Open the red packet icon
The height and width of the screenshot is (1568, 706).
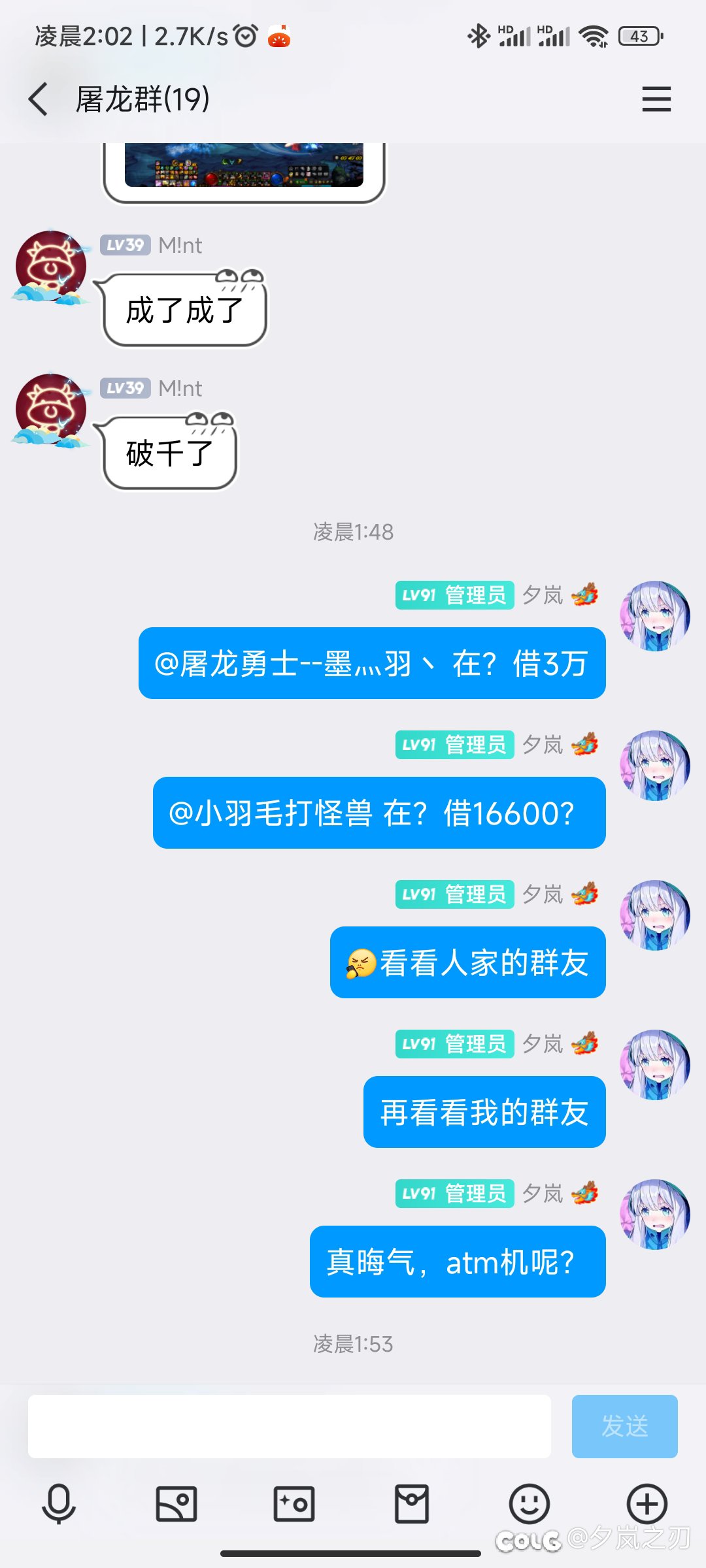click(x=412, y=1504)
